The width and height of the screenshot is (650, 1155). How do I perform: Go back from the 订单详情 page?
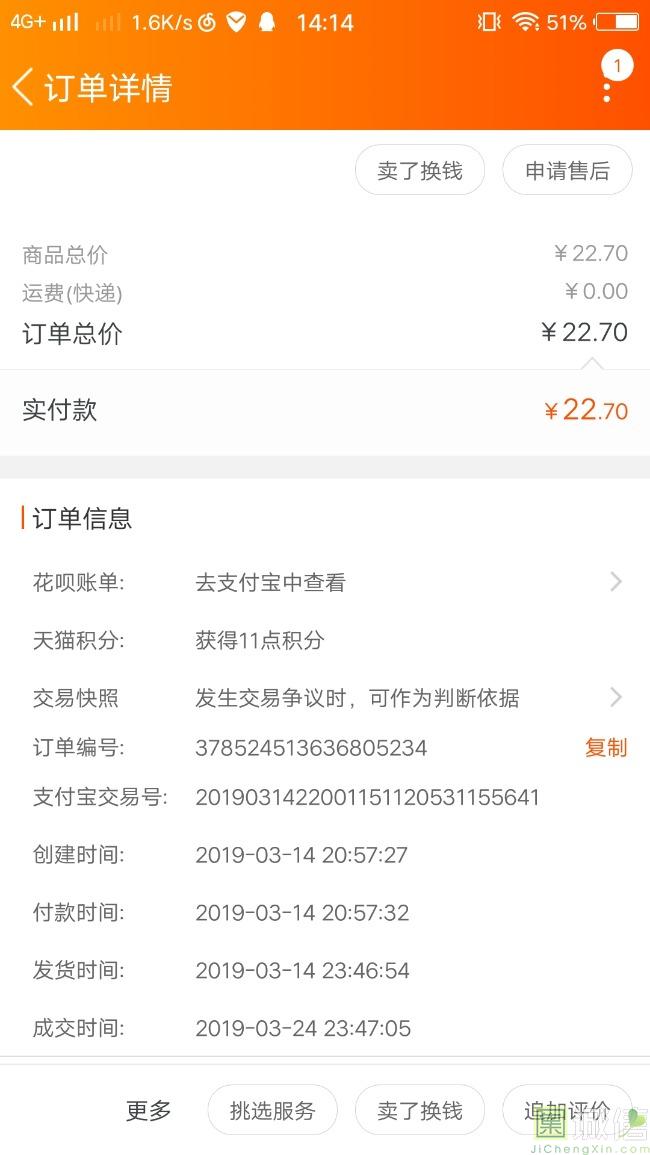coord(23,87)
